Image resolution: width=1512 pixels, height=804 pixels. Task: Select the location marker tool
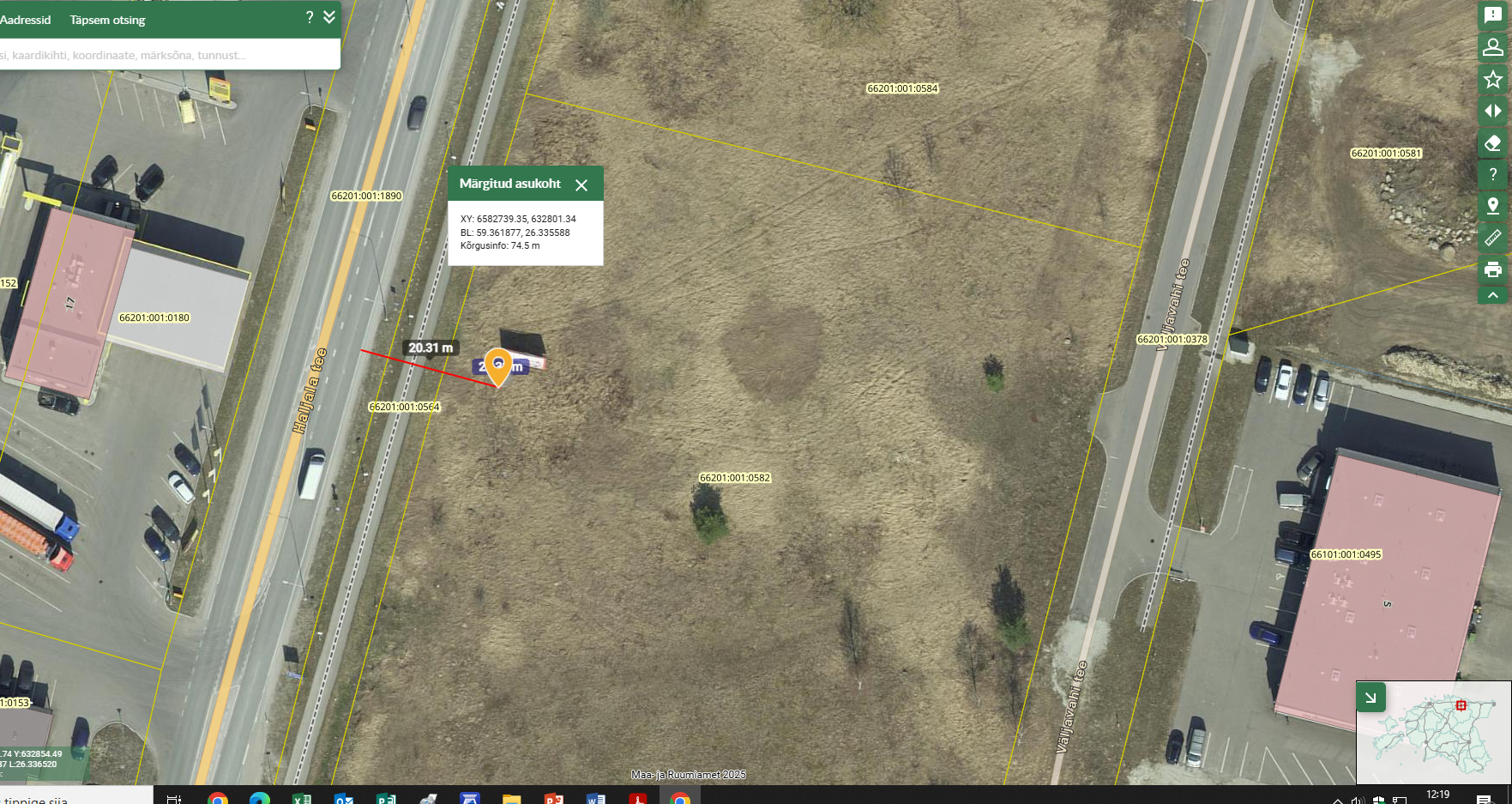click(1493, 206)
